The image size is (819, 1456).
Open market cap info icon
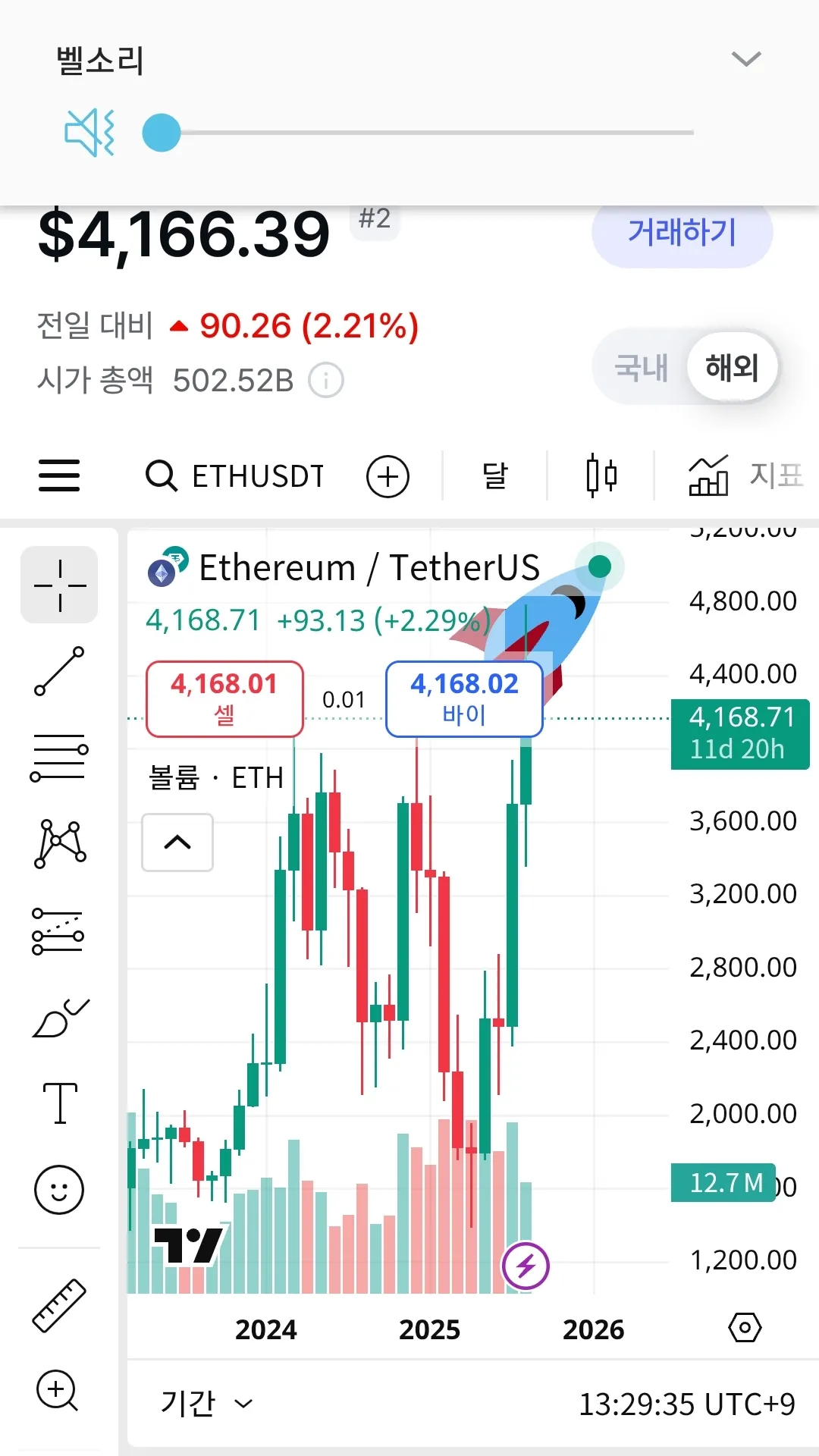[326, 380]
